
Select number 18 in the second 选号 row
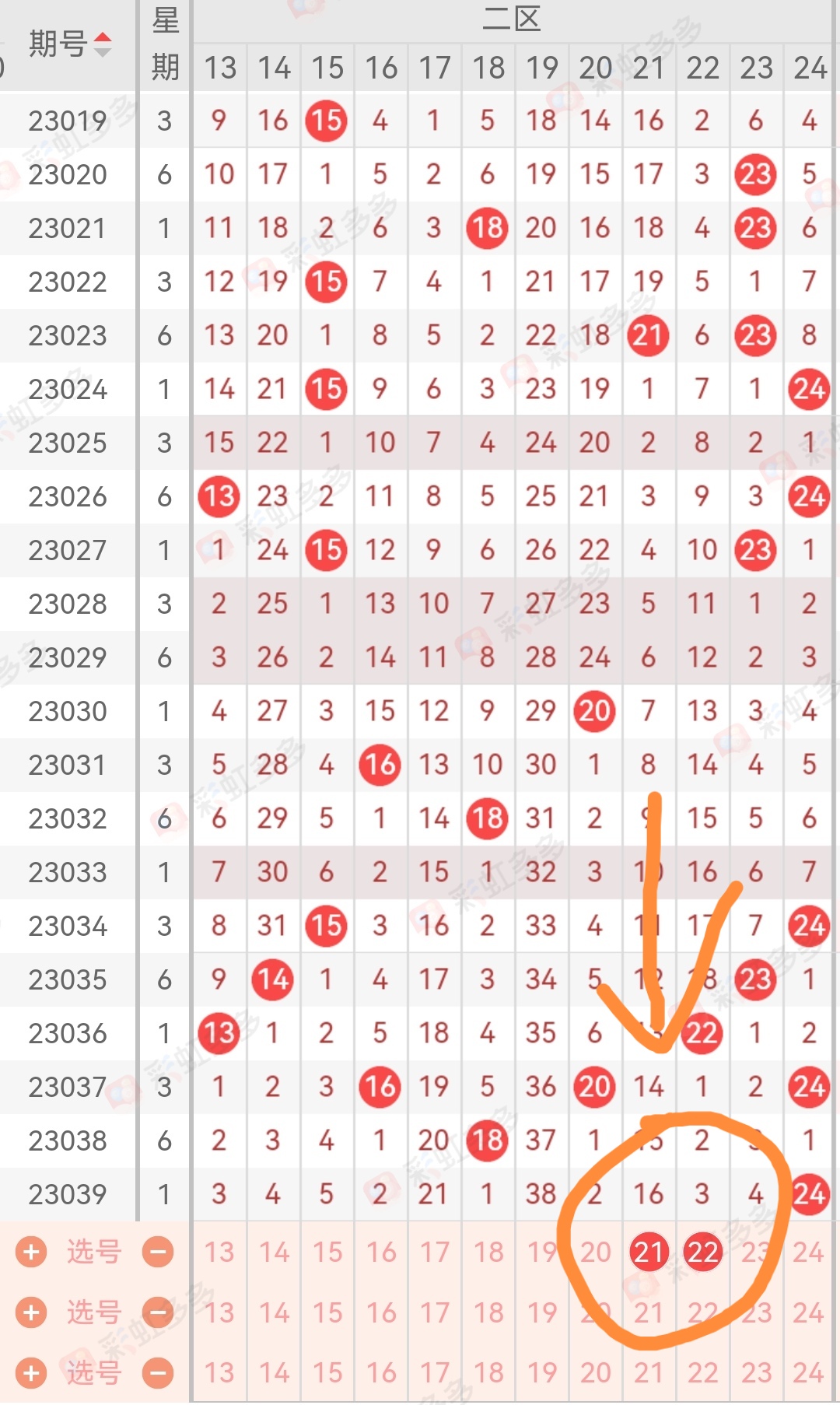click(x=488, y=1313)
